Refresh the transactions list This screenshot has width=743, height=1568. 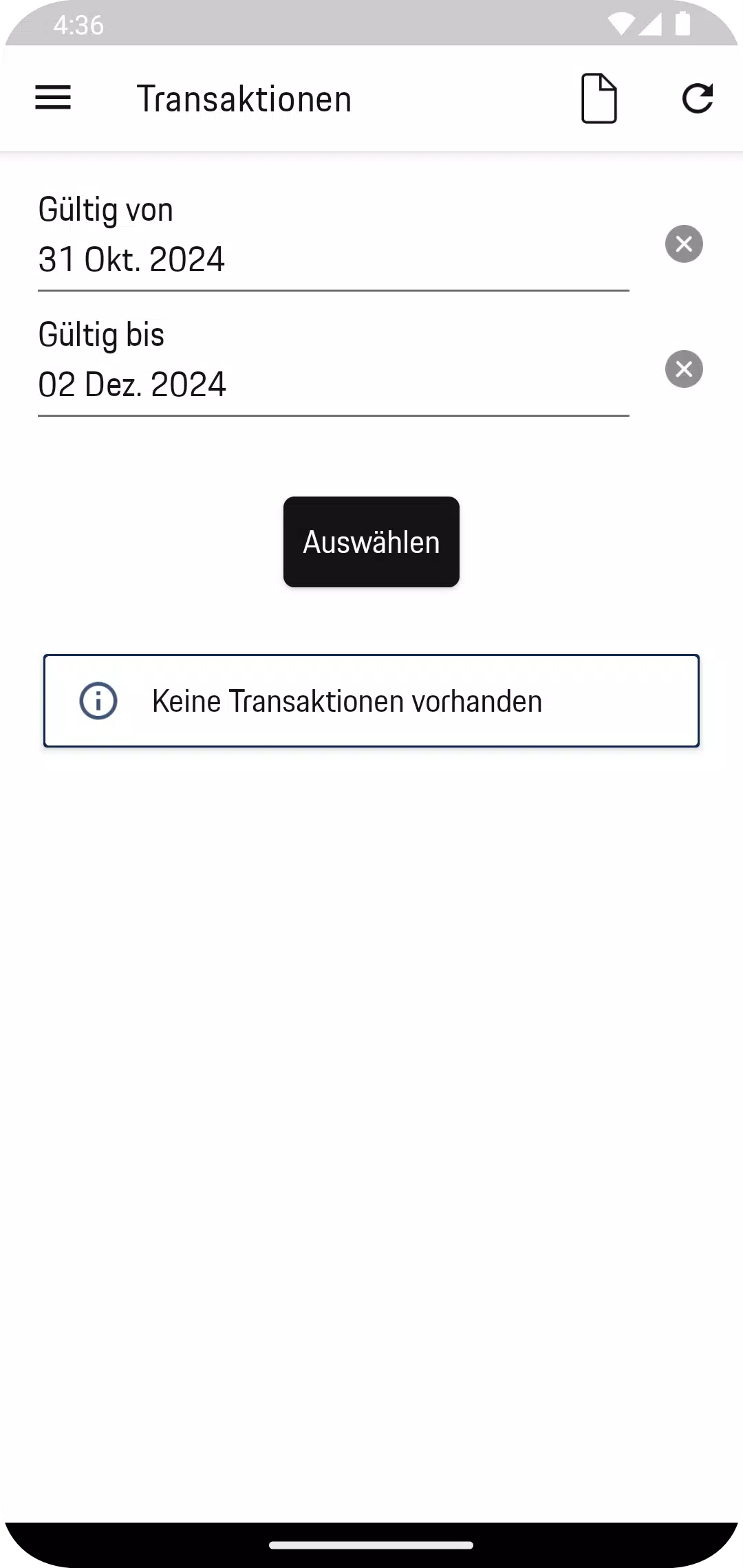click(698, 98)
